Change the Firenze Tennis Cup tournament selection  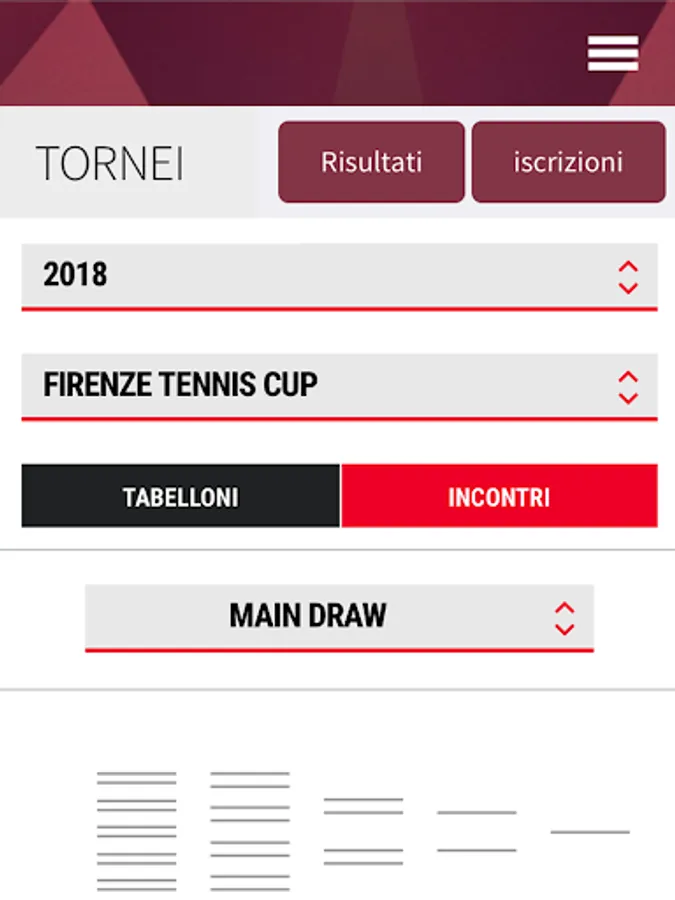339,385
